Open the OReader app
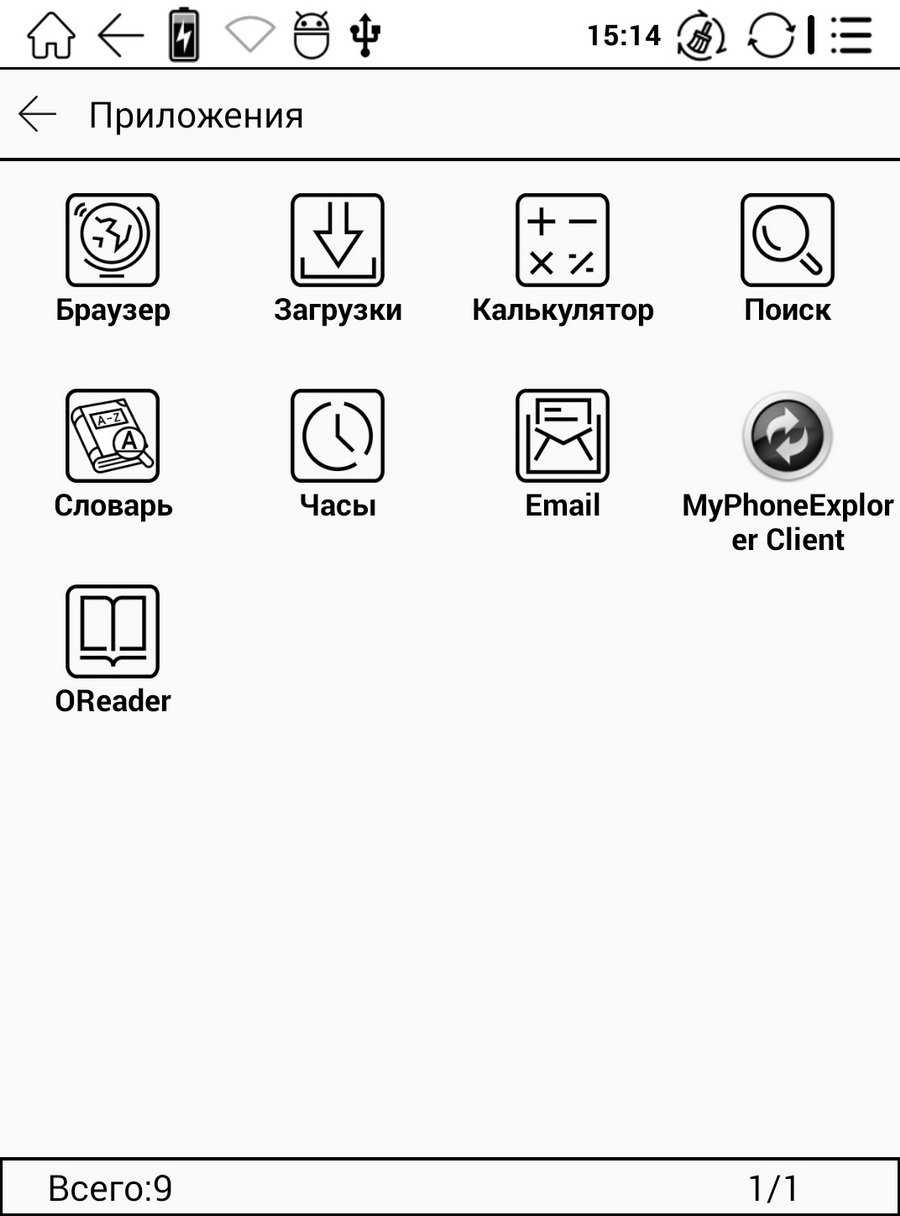 point(112,632)
